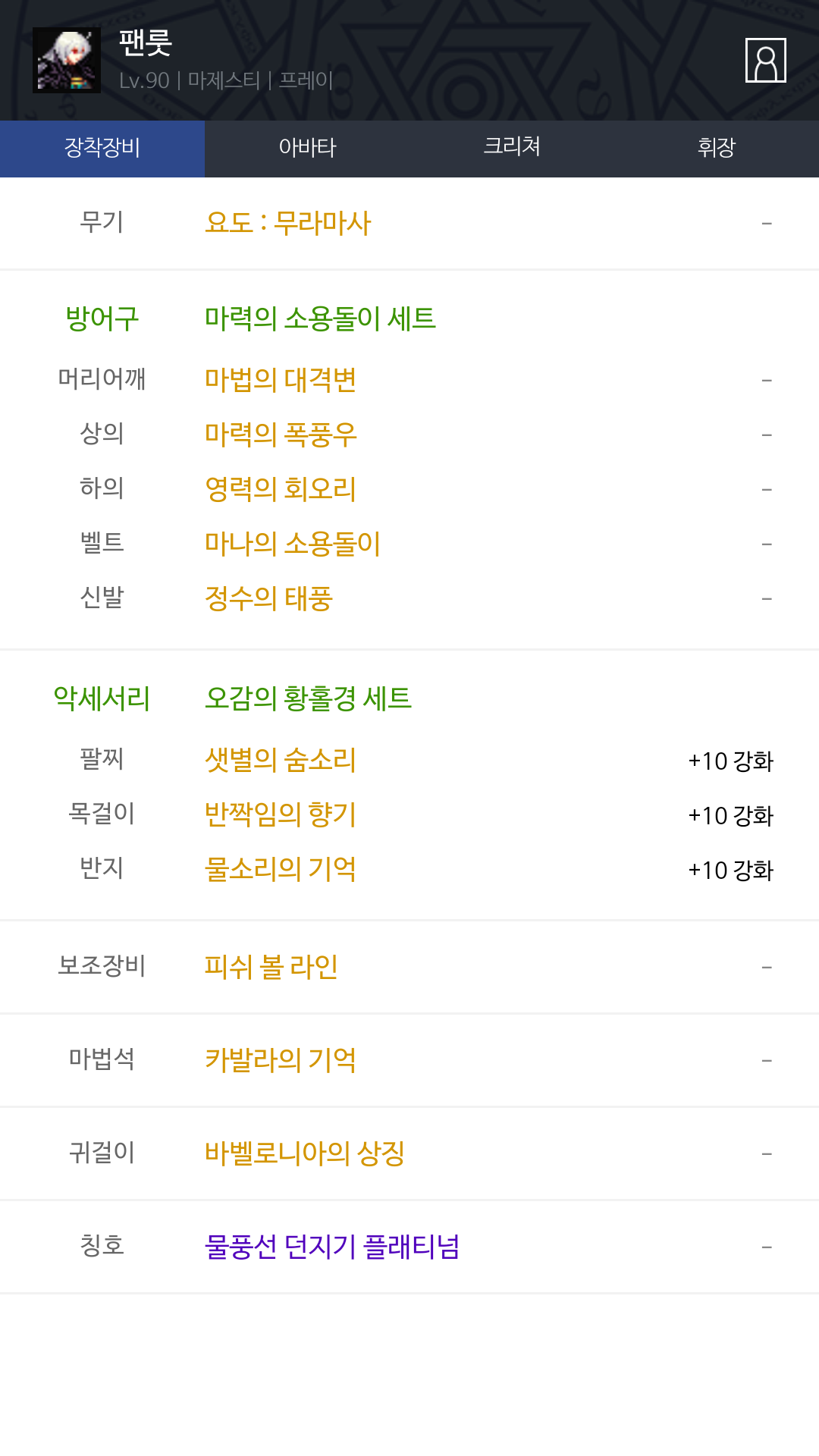Viewport: 819px width, 1456px height.
Task: Open 바벨로니아의 상징 earring
Action: point(305,1153)
